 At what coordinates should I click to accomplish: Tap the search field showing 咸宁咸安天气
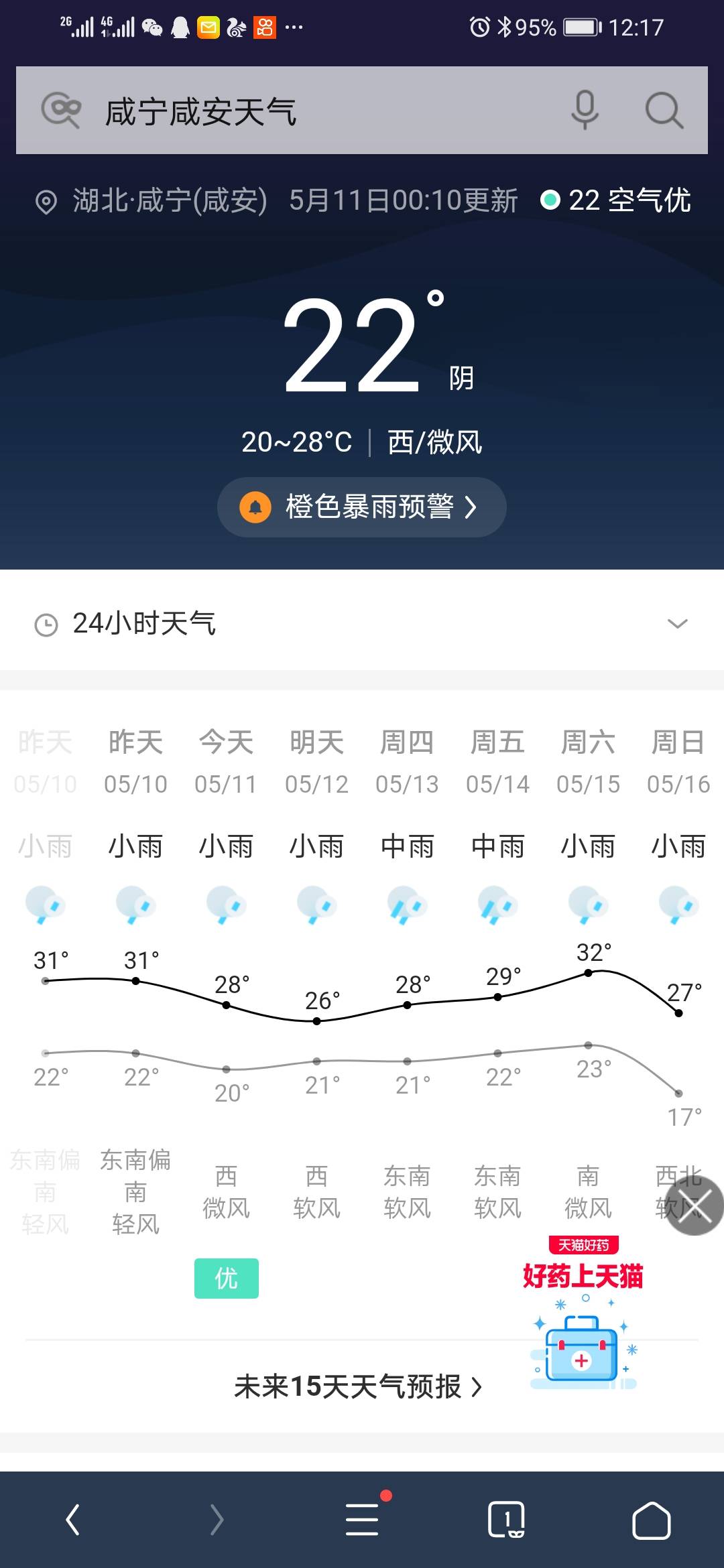pos(328,111)
